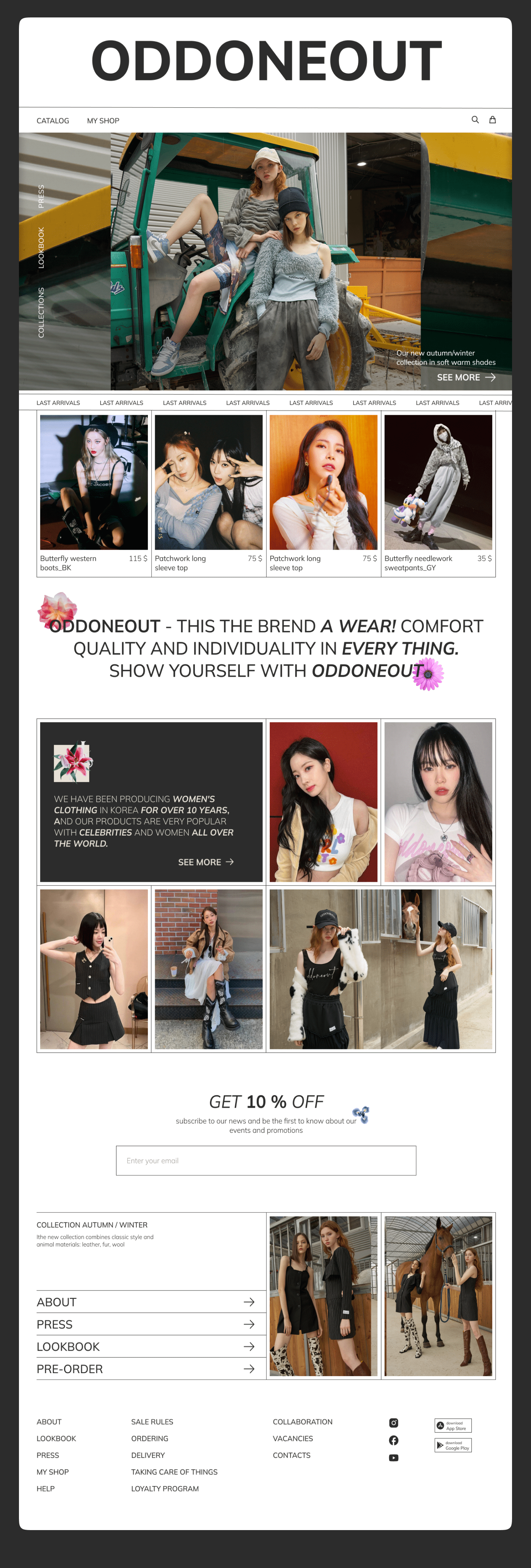This screenshot has height=1568, width=531.
Task: Tap the download App Store badge
Action: [453, 1425]
